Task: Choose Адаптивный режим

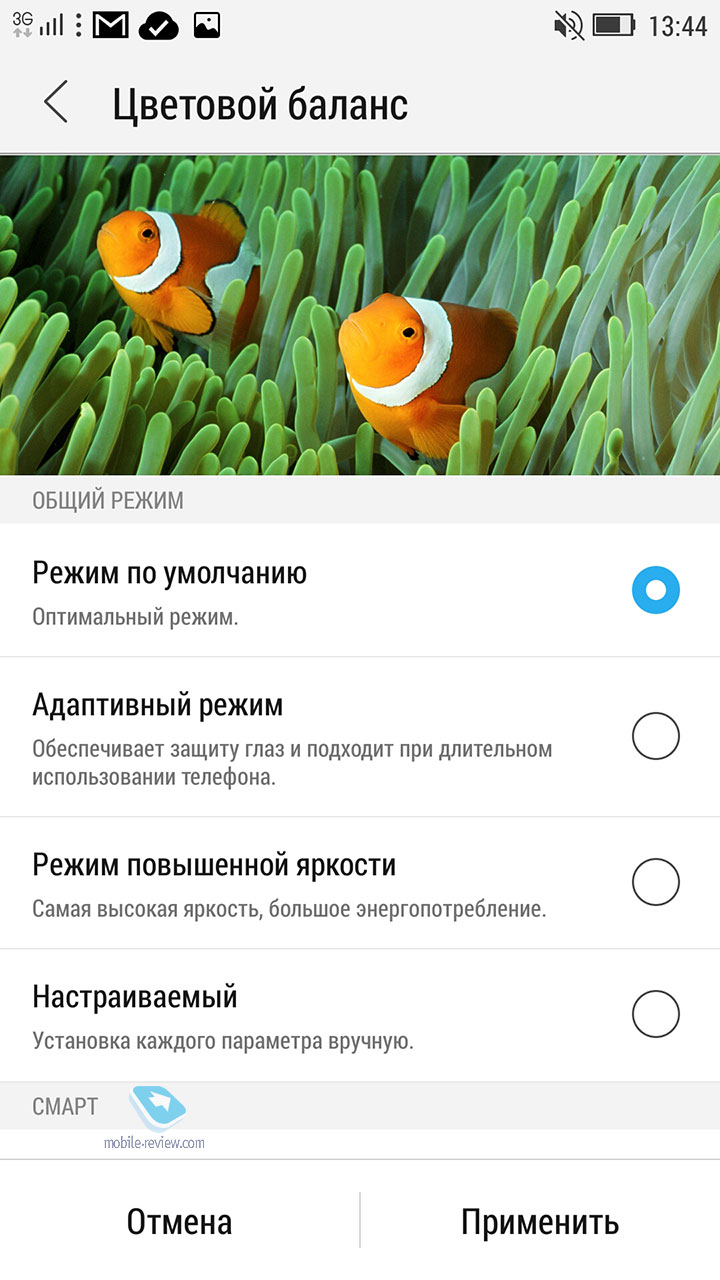Action: coord(360,737)
